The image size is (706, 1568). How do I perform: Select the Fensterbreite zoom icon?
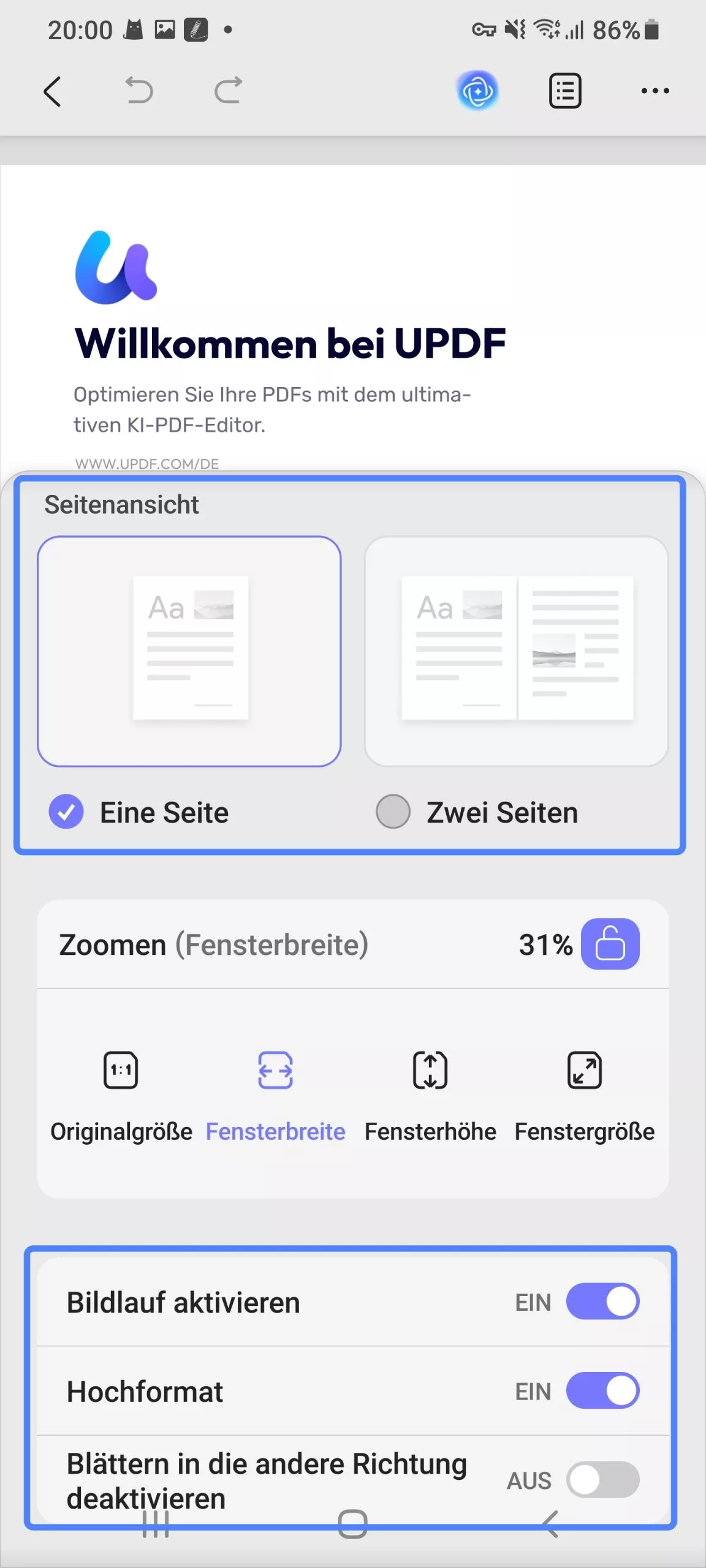click(276, 1070)
